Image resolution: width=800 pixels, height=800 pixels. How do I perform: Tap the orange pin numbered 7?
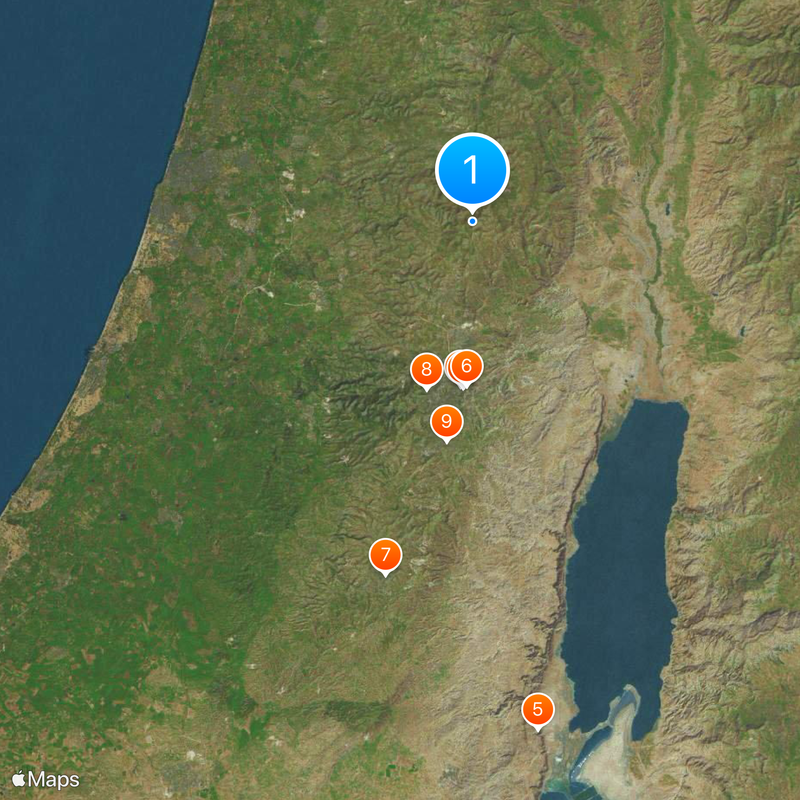coord(385,554)
